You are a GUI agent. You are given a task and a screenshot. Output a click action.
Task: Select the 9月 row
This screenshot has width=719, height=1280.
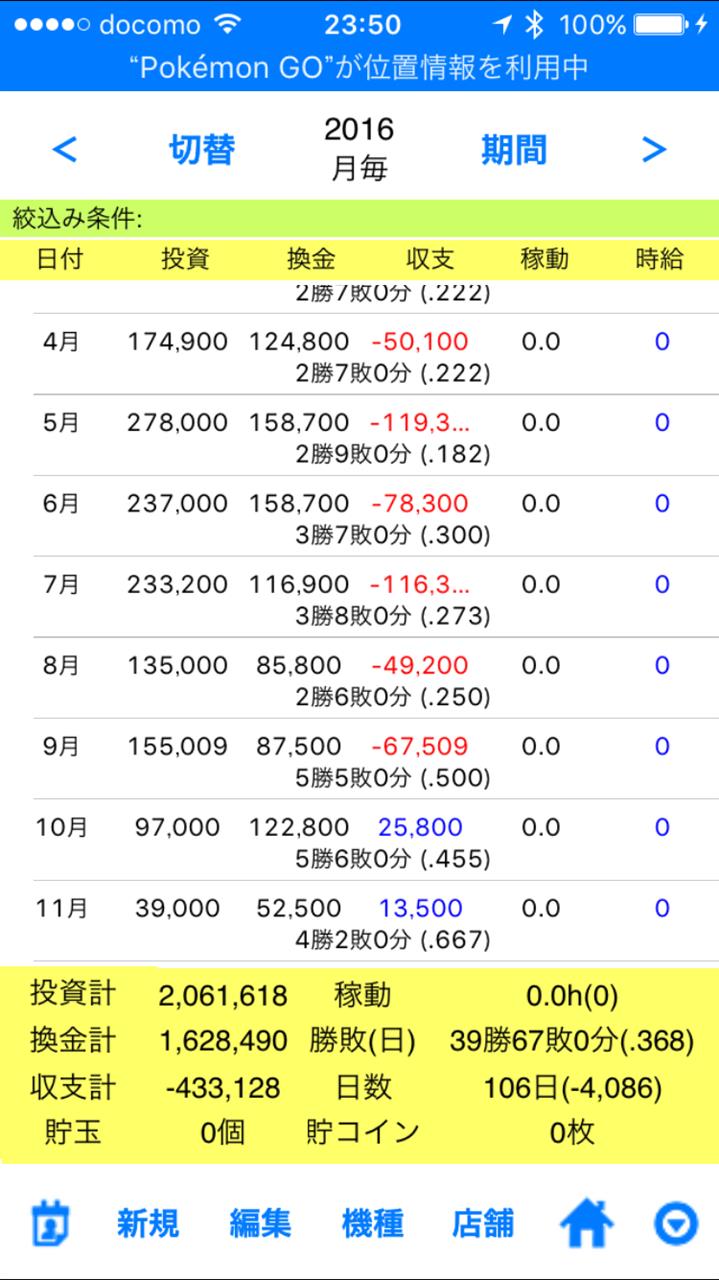tap(359, 760)
